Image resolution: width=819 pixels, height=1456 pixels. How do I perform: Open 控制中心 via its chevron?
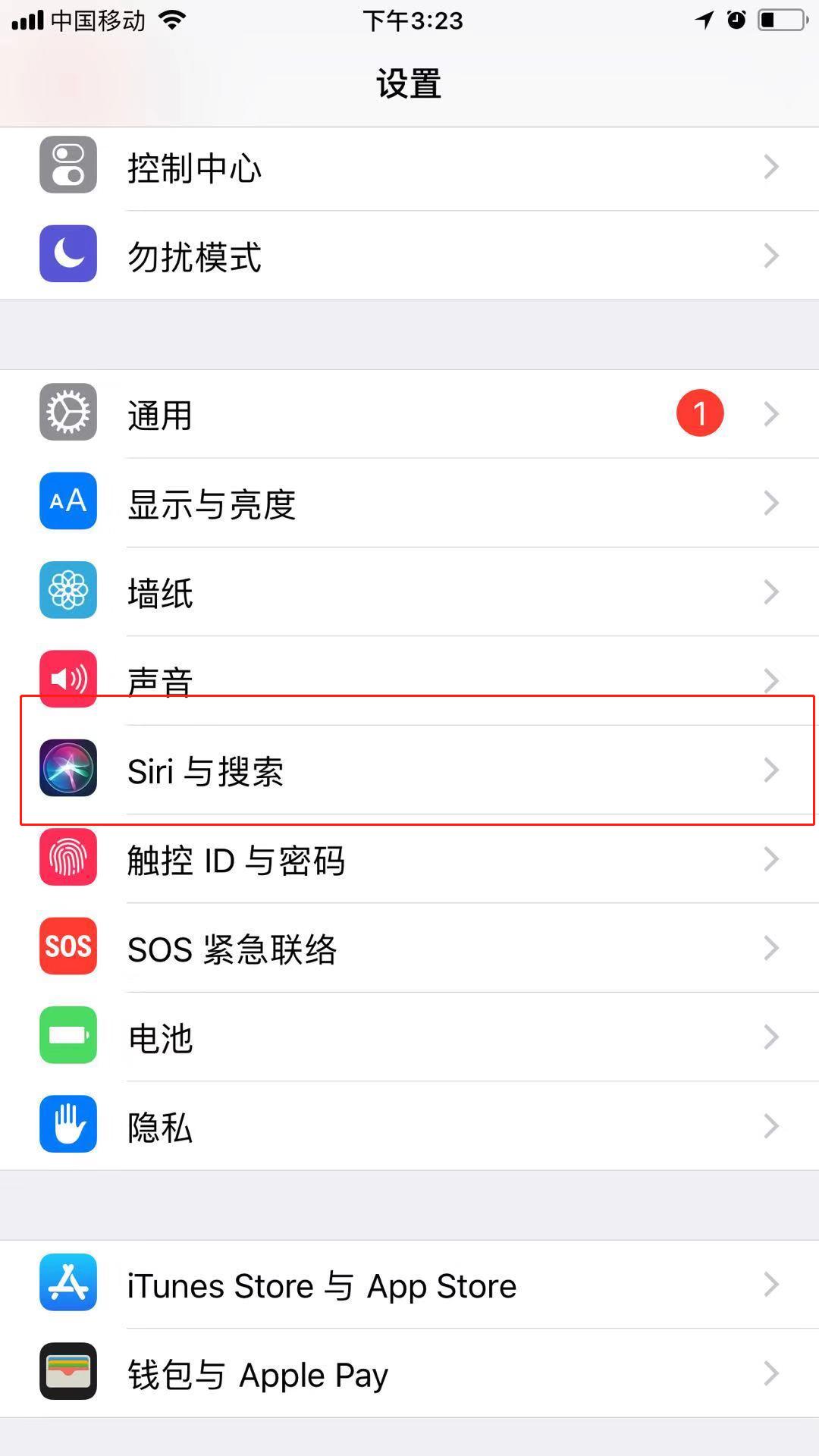click(770, 166)
